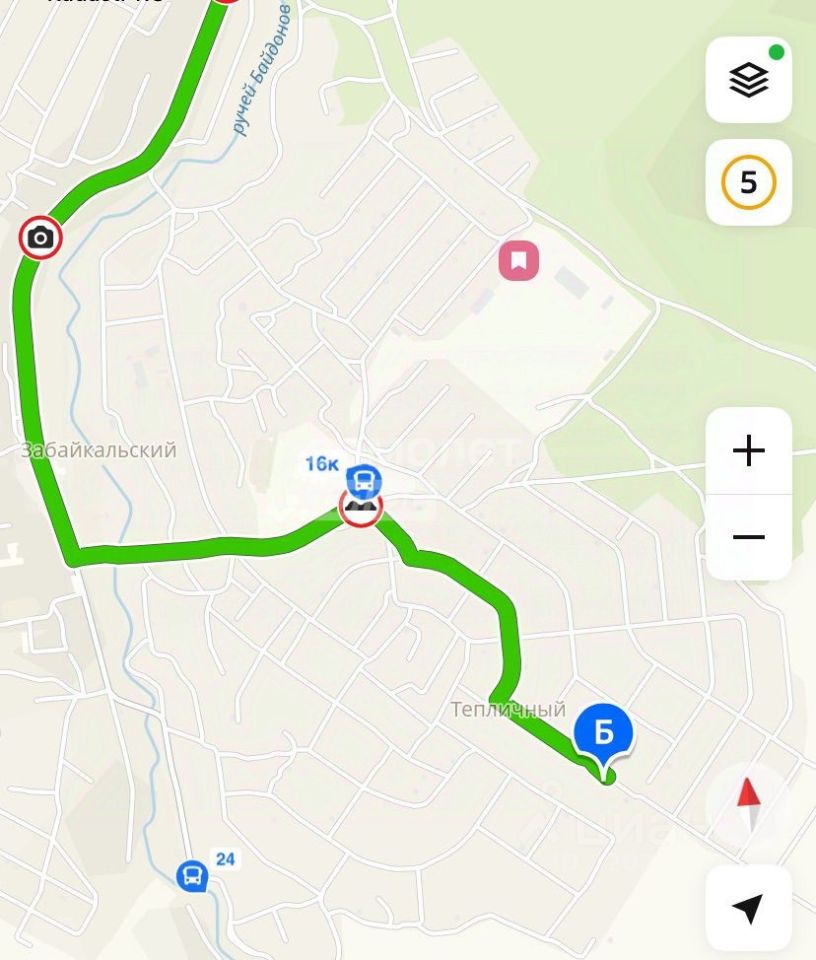Reset map orientation with the compass
This screenshot has width=816, height=960.
tap(748, 806)
